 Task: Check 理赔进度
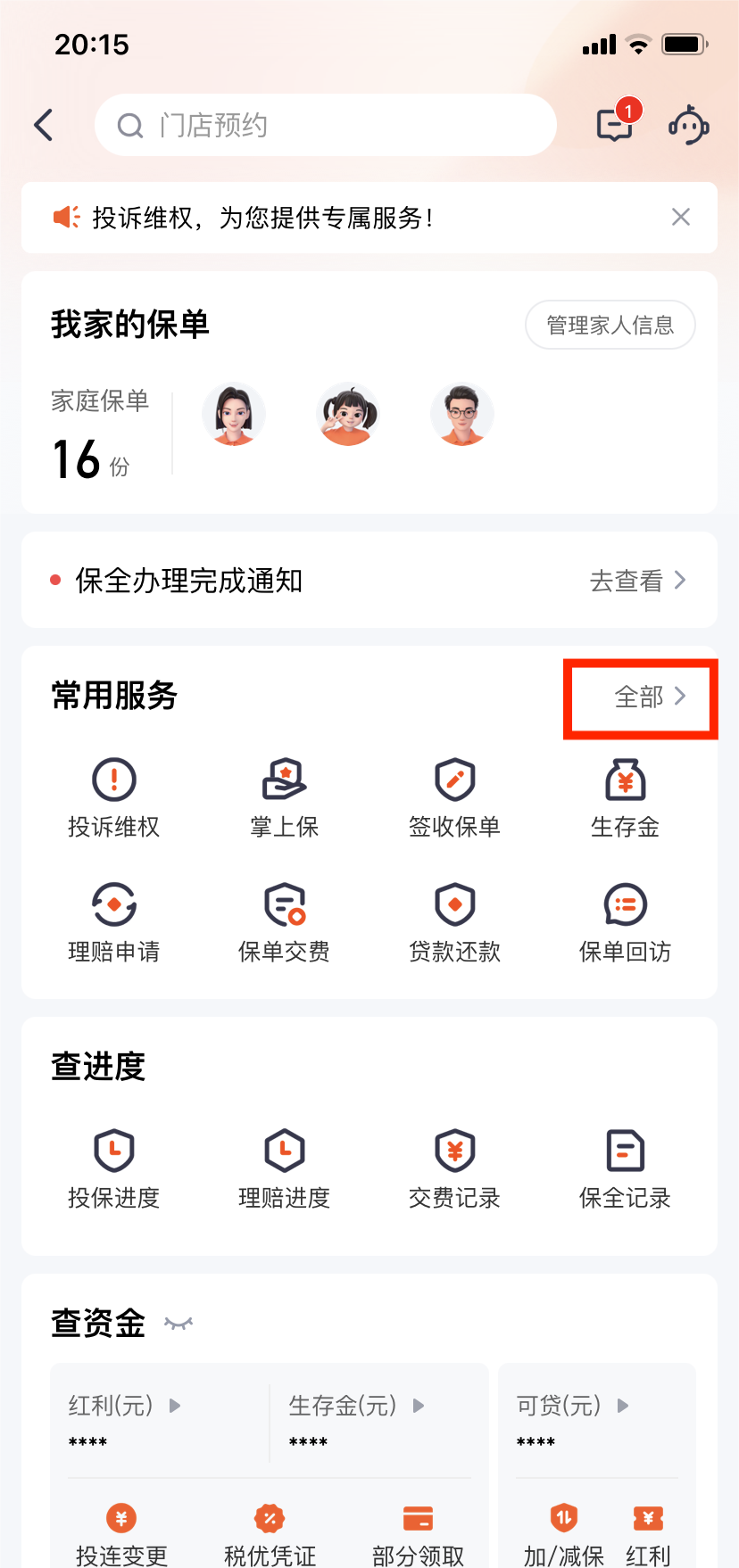pos(285,1168)
